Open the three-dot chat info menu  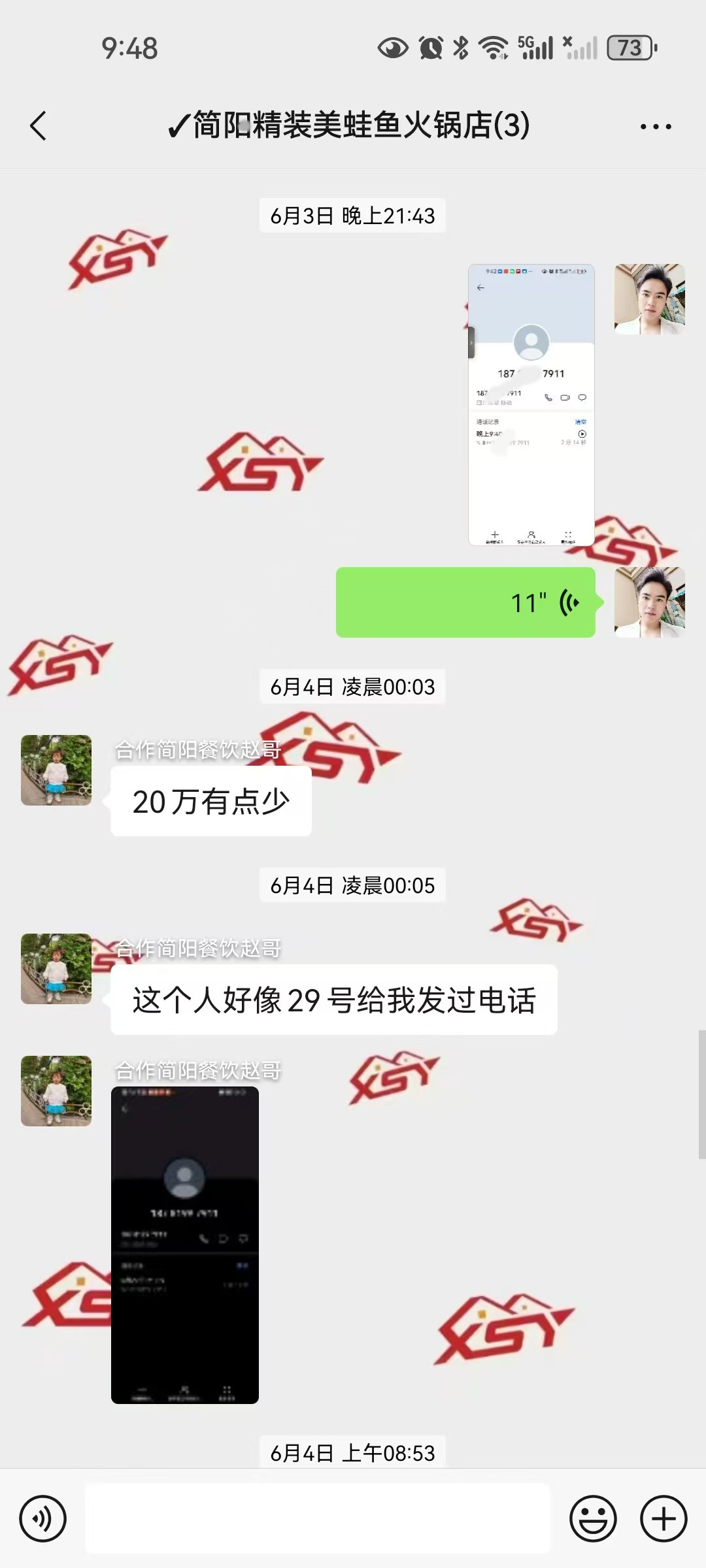pyautogui.click(x=656, y=126)
